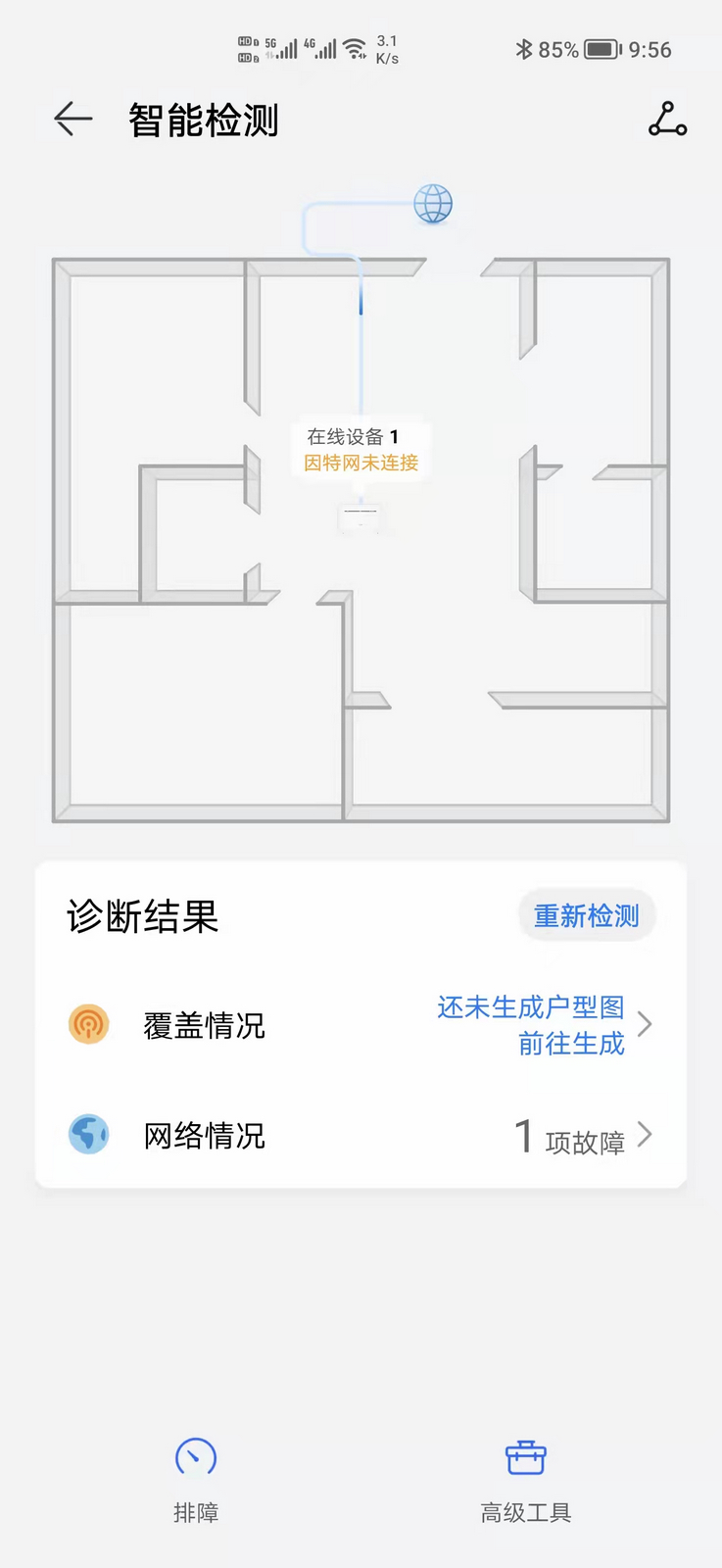Open the 高级工具 toolbox icon

(x=525, y=1459)
